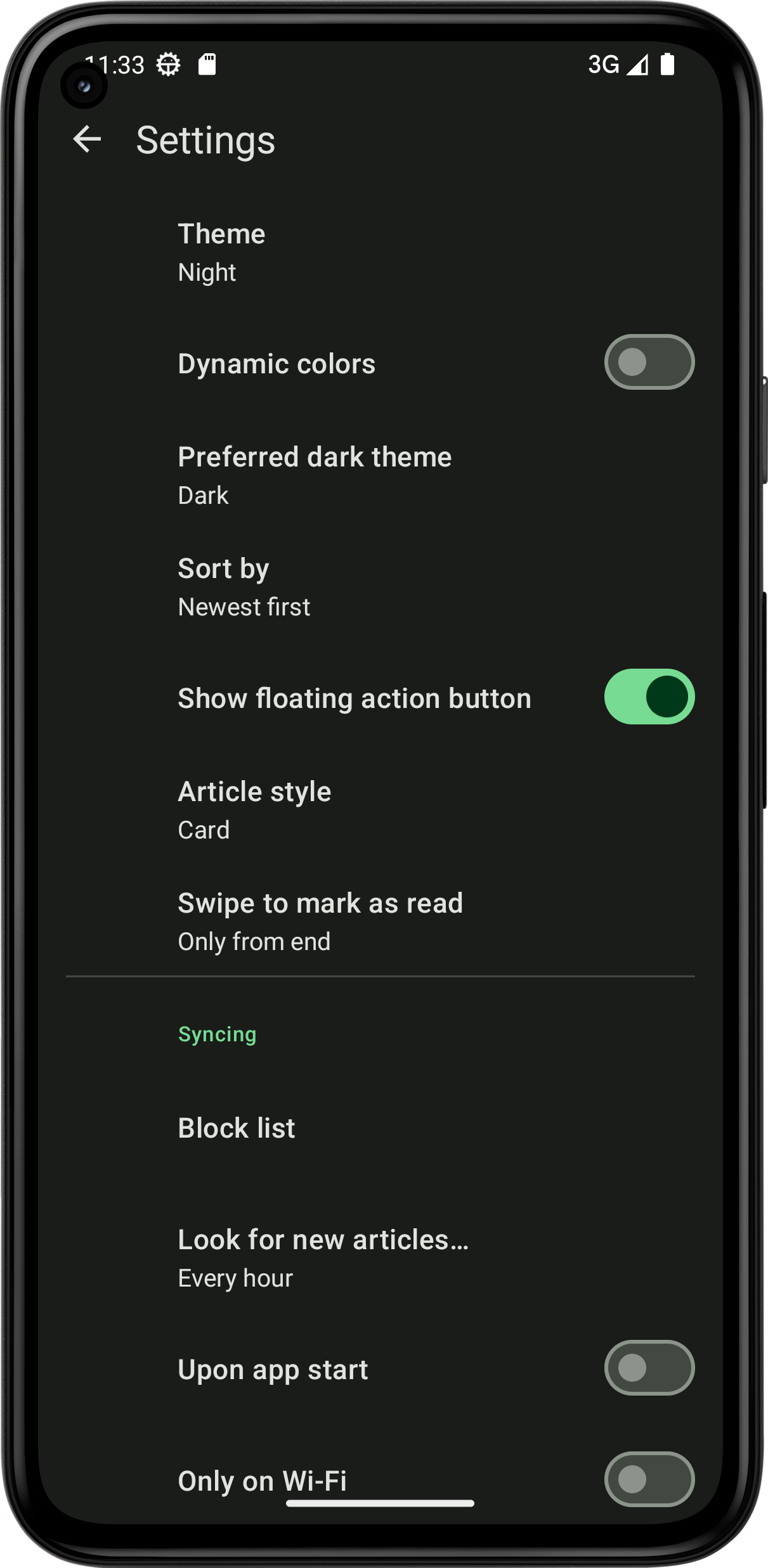Change the Sort by order
The image size is (768, 1568).
click(x=381, y=587)
